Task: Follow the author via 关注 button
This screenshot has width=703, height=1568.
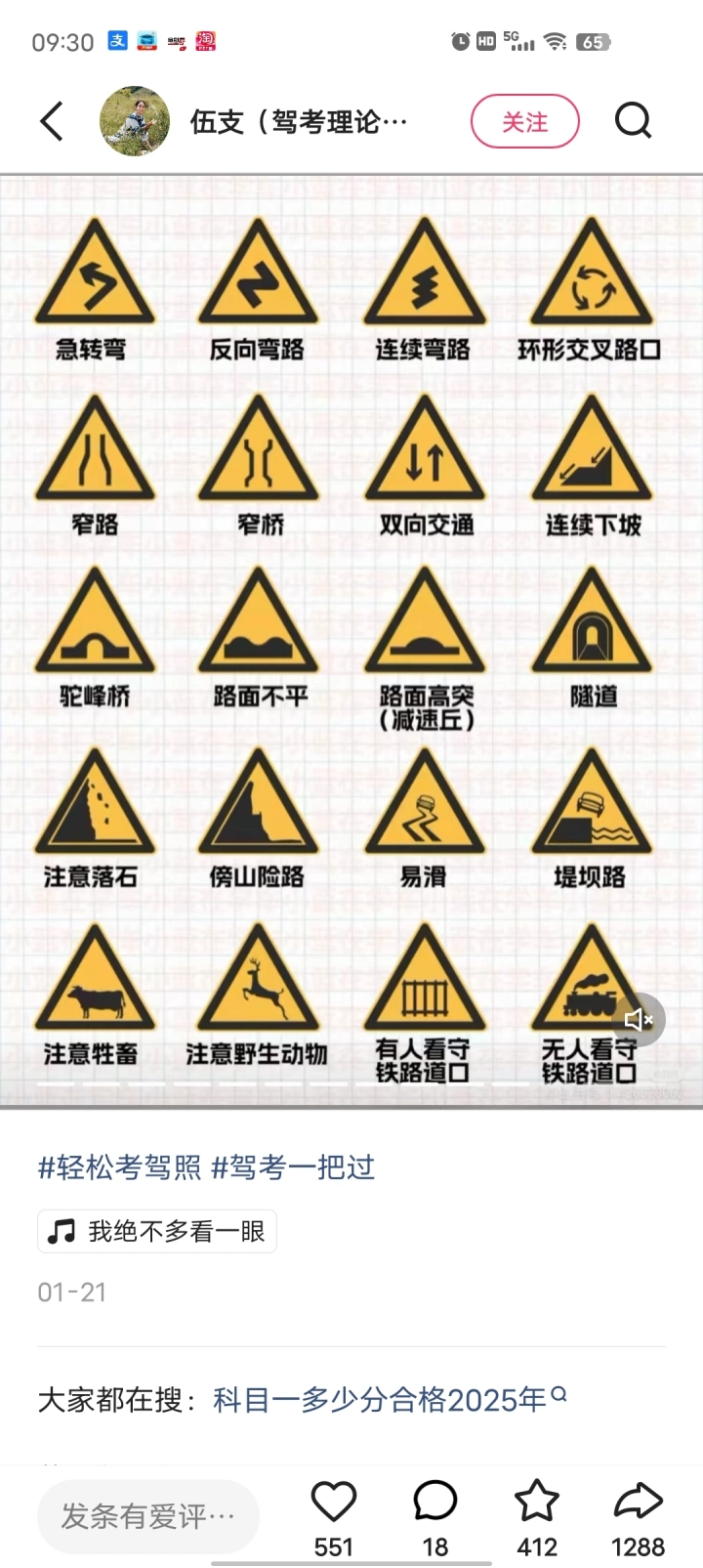Action: pos(525,121)
